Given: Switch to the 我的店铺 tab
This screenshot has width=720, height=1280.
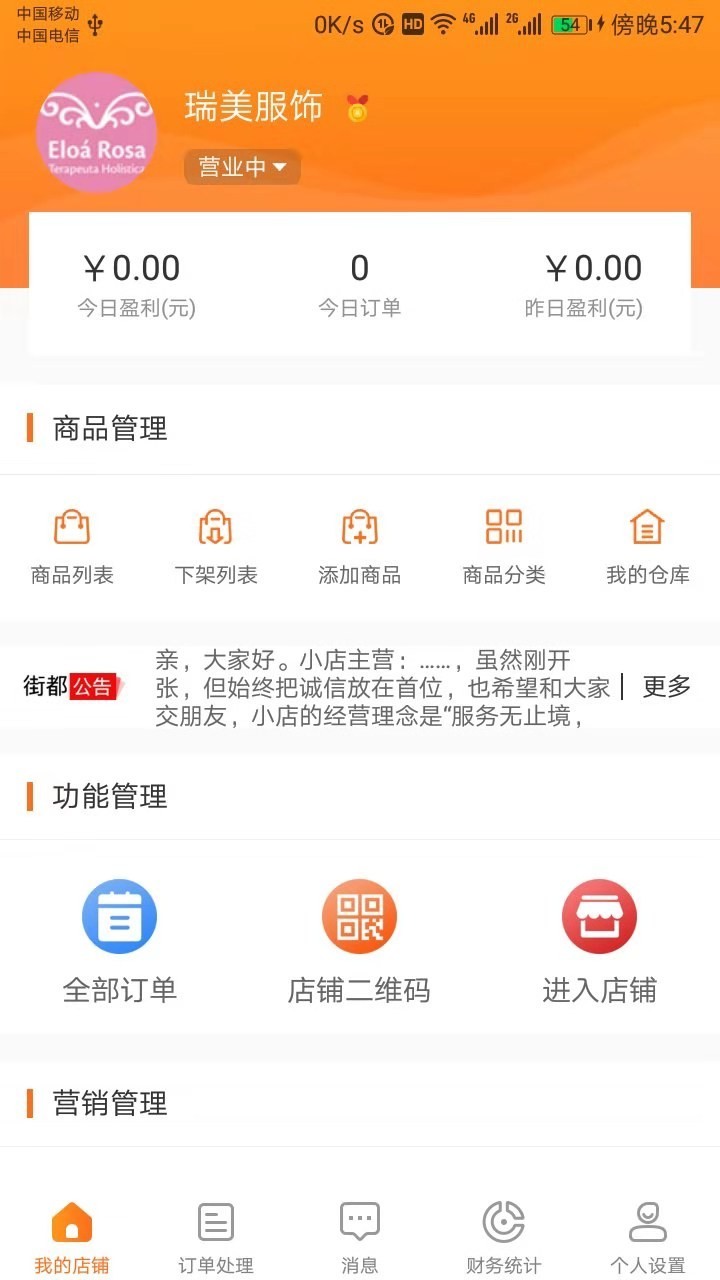Looking at the screenshot, I should point(72,1238).
